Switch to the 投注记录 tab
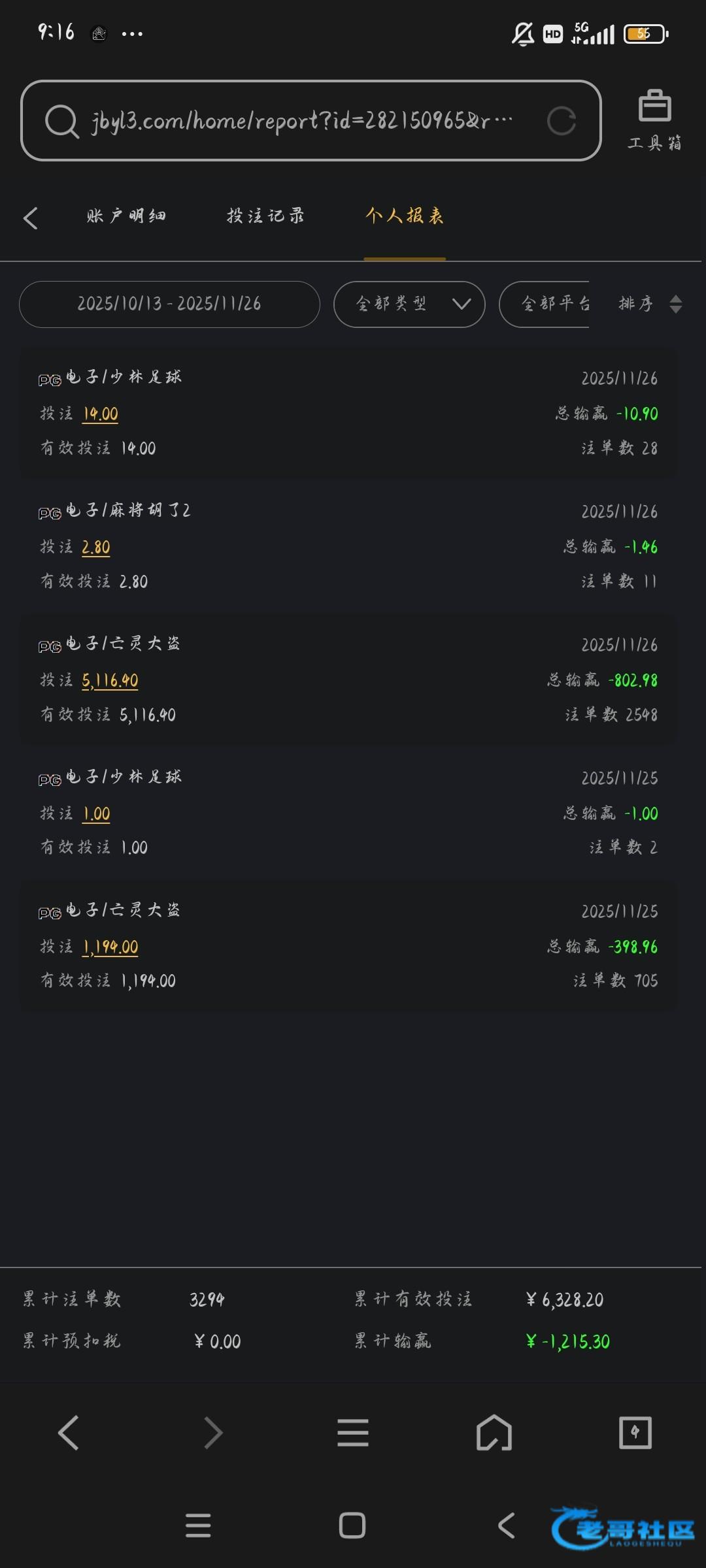Viewport: 706px width, 1568px height. click(x=265, y=216)
